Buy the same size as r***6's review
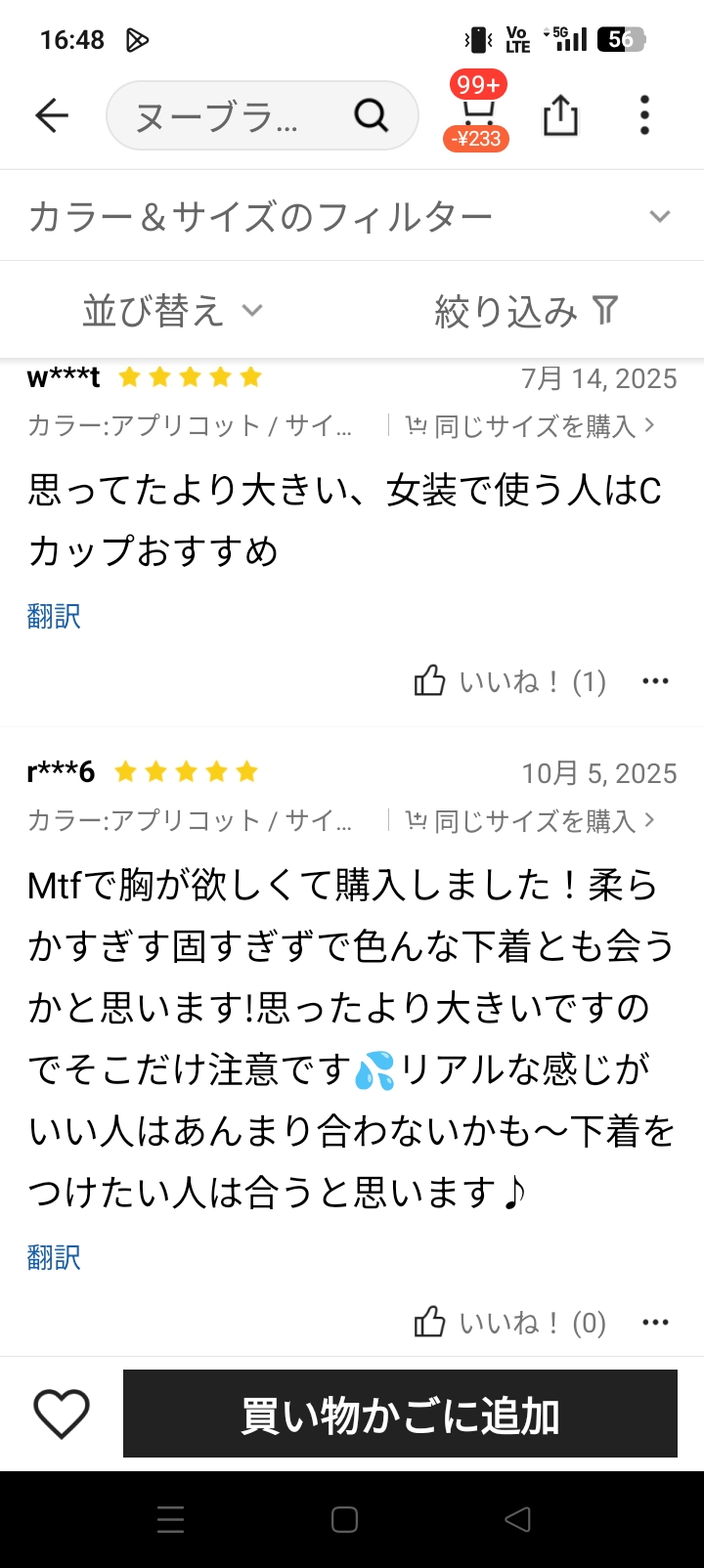Viewport: 704px width, 1568px height. [x=531, y=821]
